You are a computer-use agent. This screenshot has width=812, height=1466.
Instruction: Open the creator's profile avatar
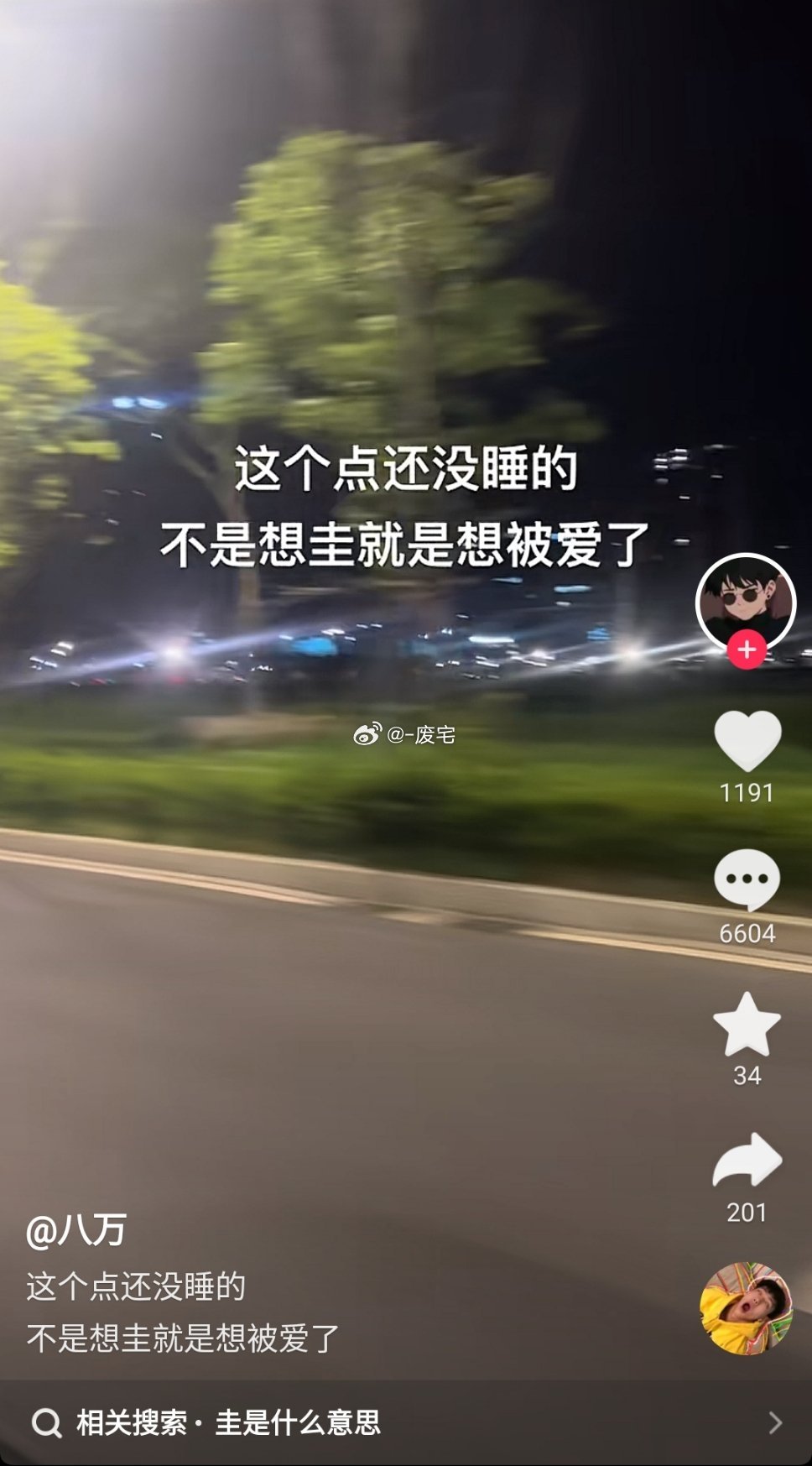pyautogui.click(x=746, y=600)
